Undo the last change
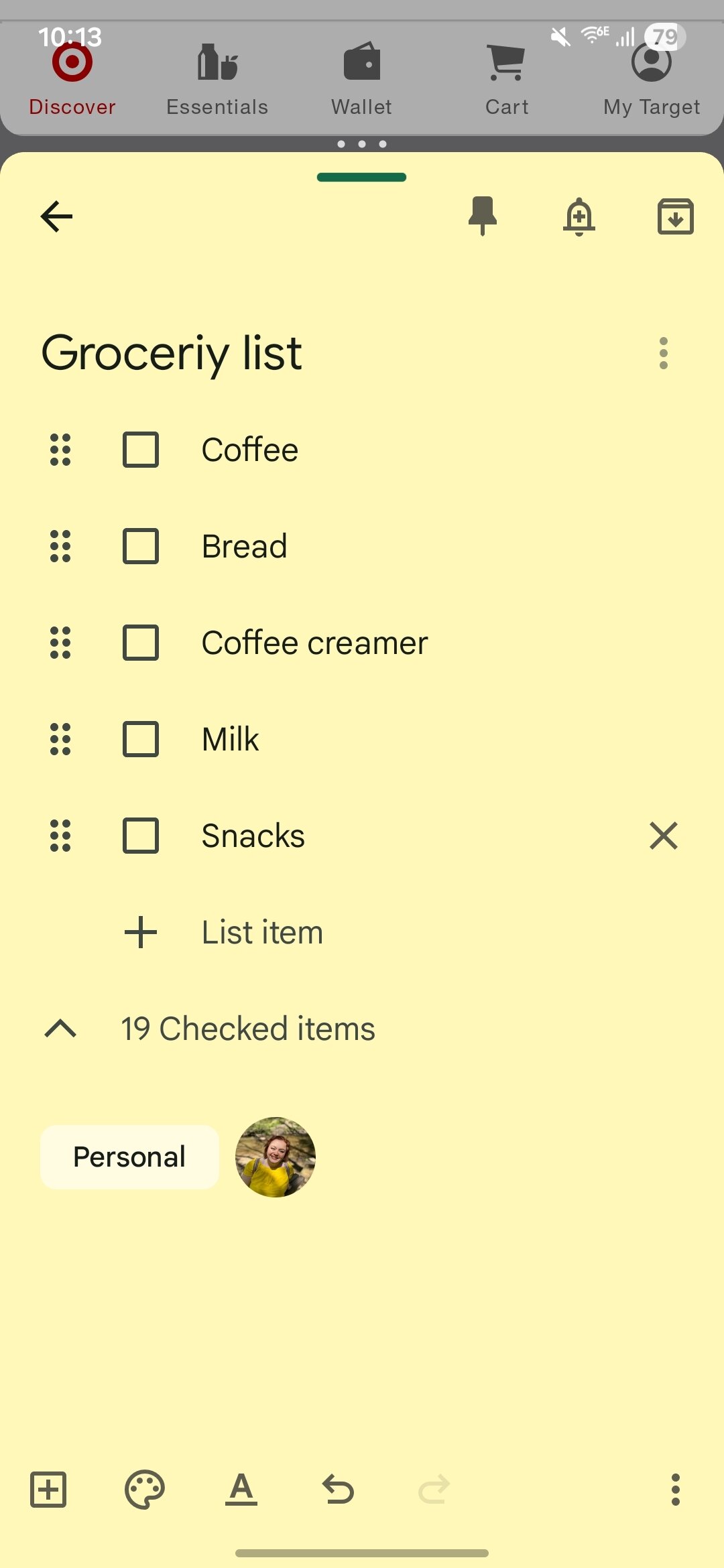Viewport: 724px width, 1568px height. tap(338, 1490)
